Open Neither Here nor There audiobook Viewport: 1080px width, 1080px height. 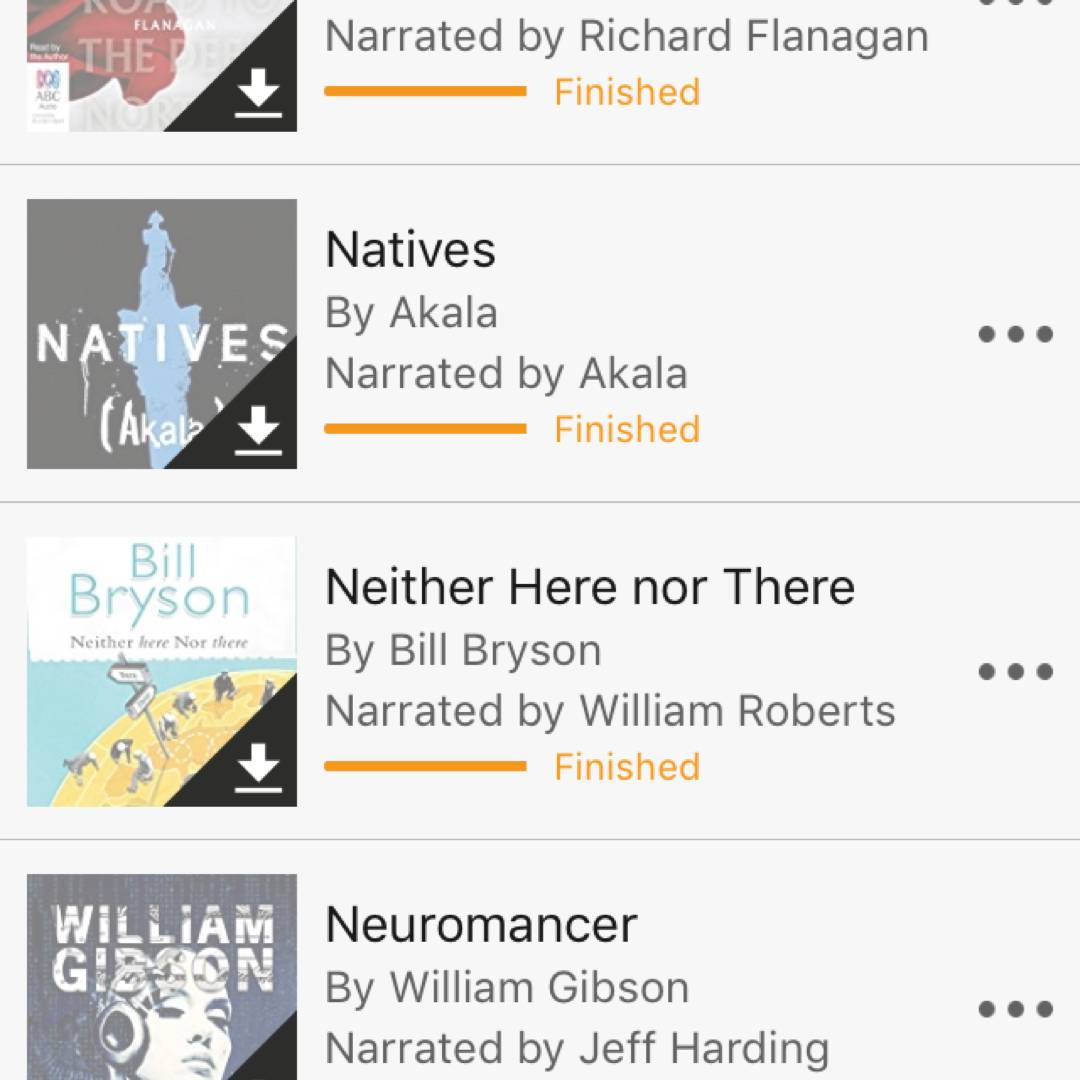(590, 587)
